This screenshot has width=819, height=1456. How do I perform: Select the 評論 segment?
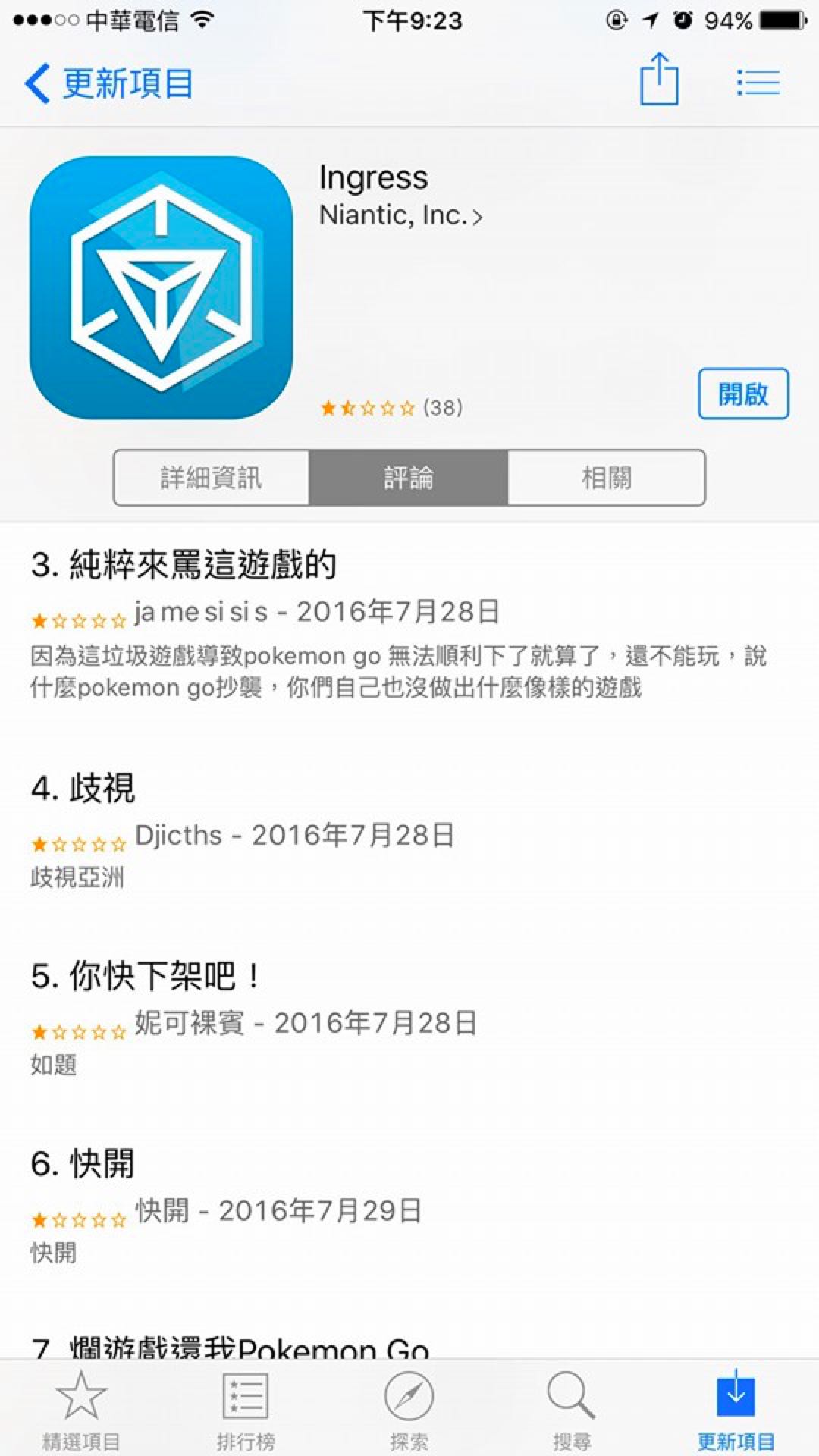409,478
